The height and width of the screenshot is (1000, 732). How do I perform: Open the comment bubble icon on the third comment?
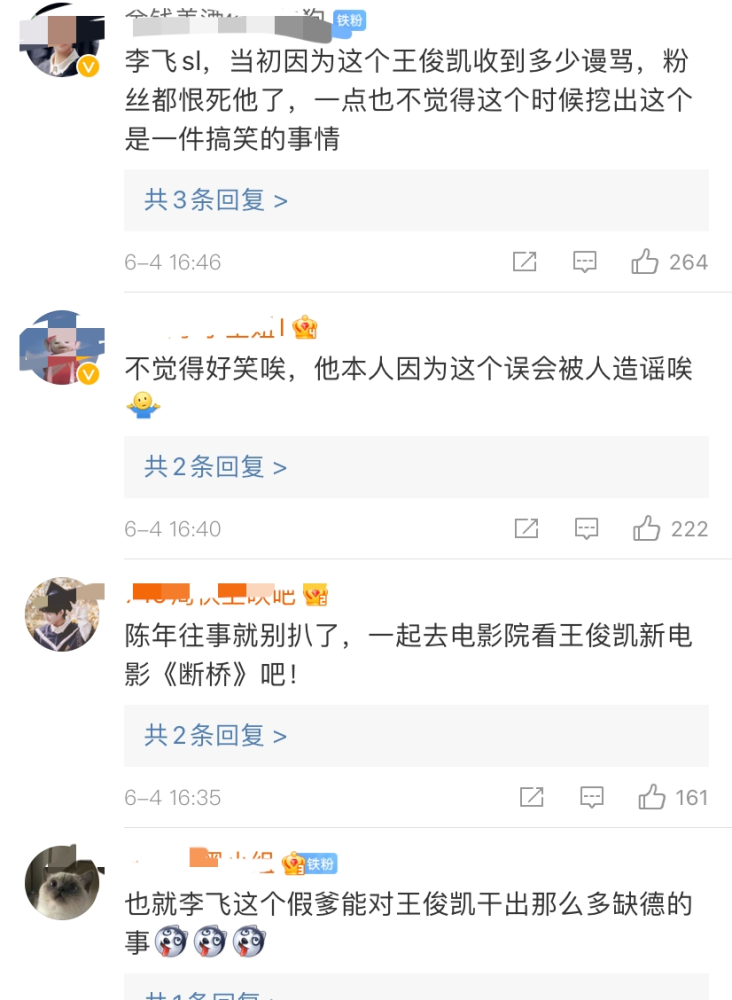pos(593,797)
